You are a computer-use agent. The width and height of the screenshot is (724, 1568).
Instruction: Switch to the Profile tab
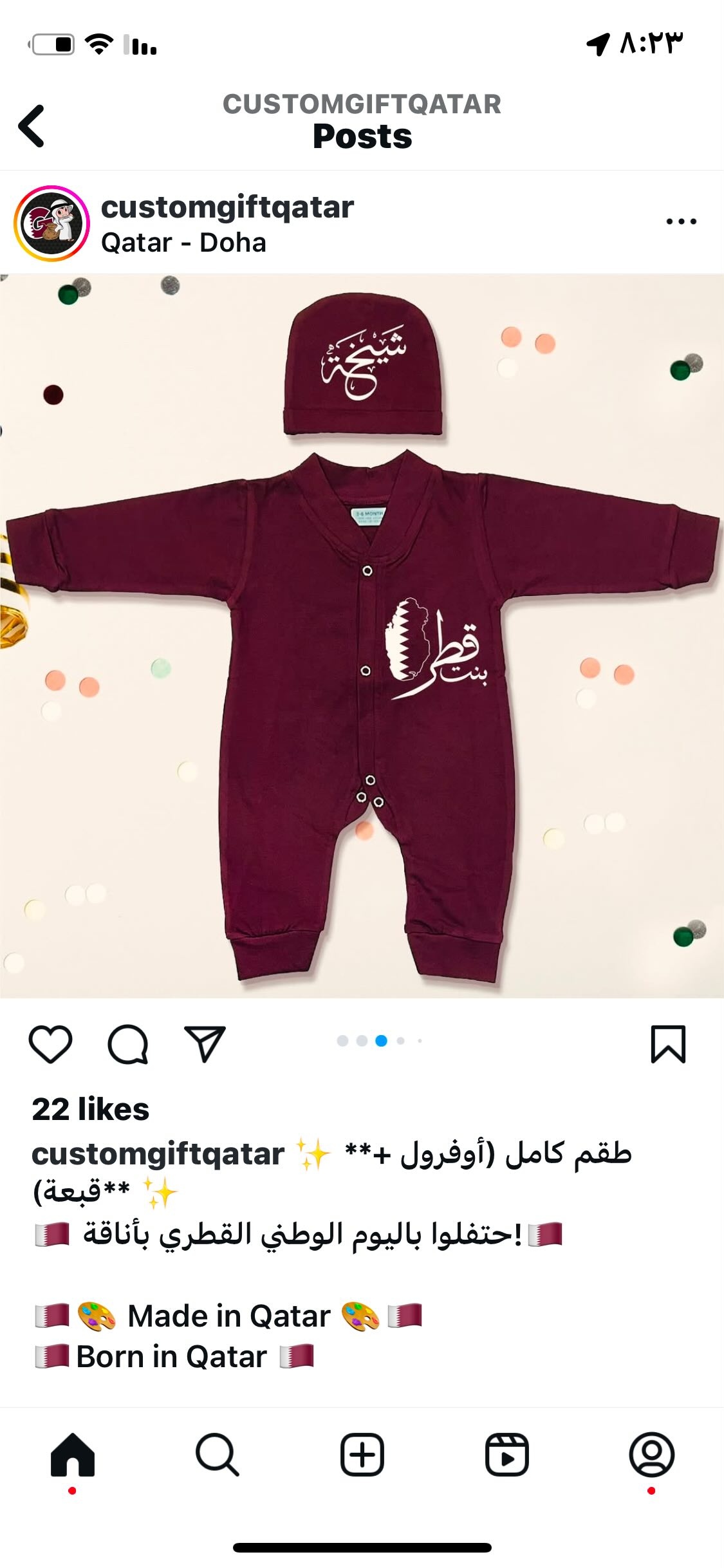point(652,1455)
